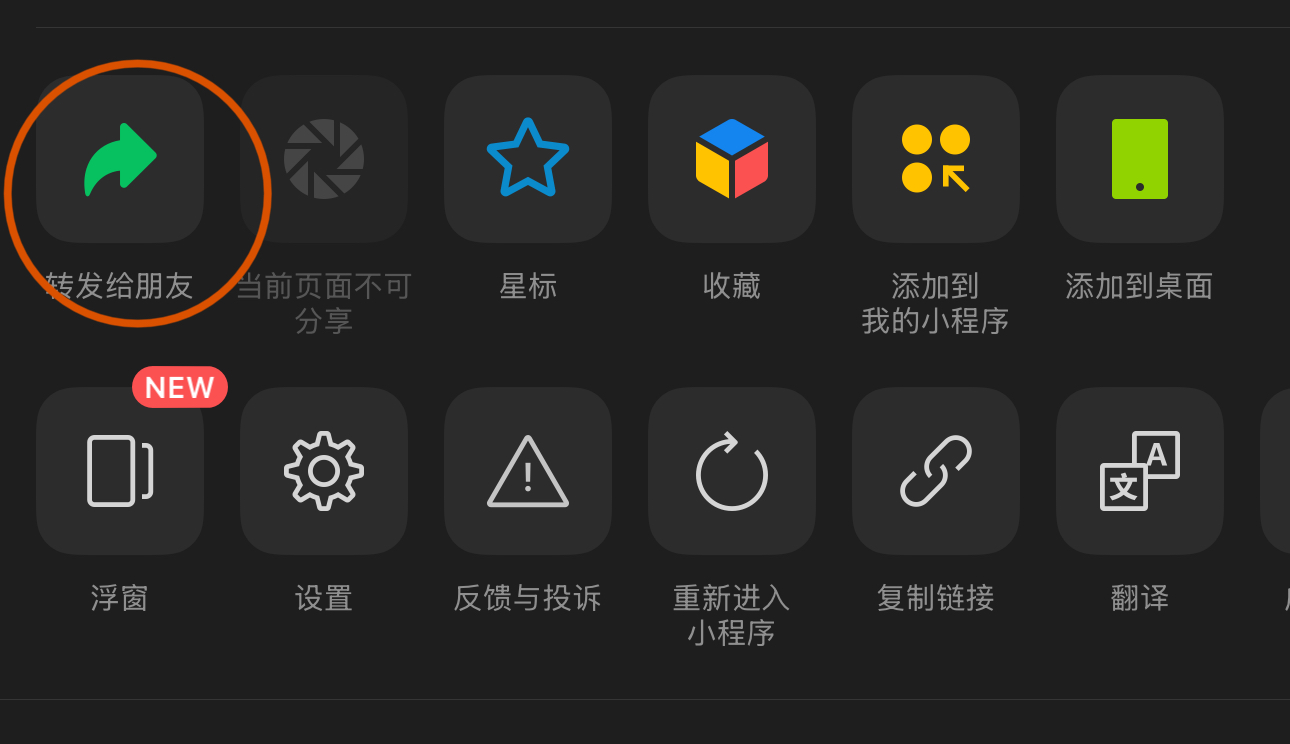
Task: Tap 转发给朋友 to forward to a friend
Action: pos(120,160)
